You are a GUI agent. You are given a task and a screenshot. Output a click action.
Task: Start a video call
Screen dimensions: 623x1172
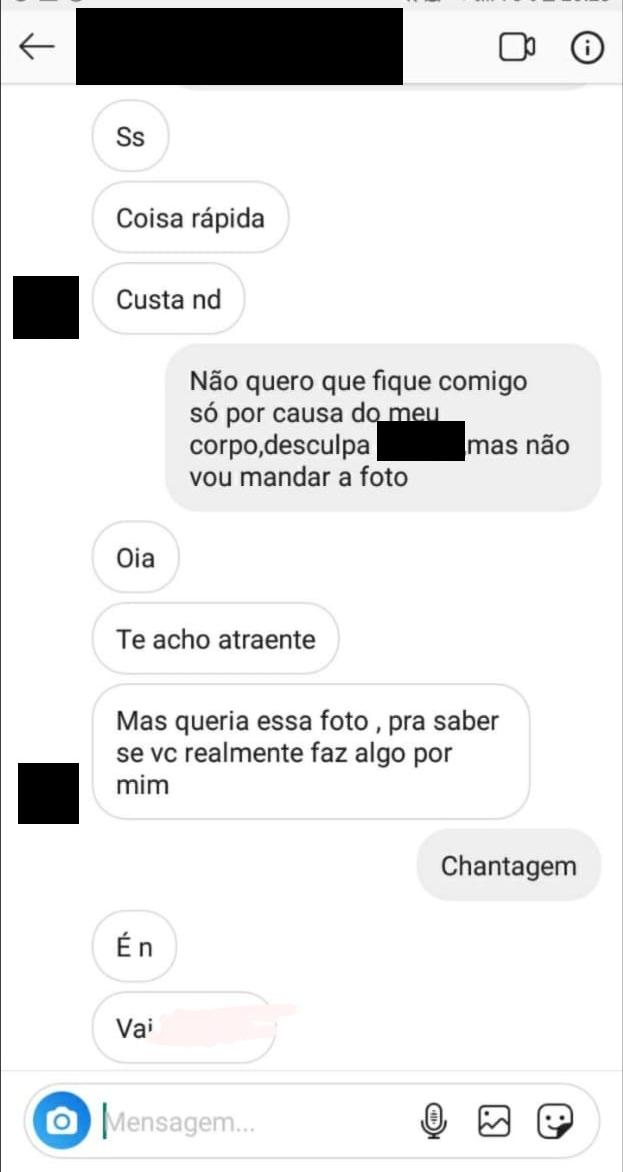[x=517, y=47]
